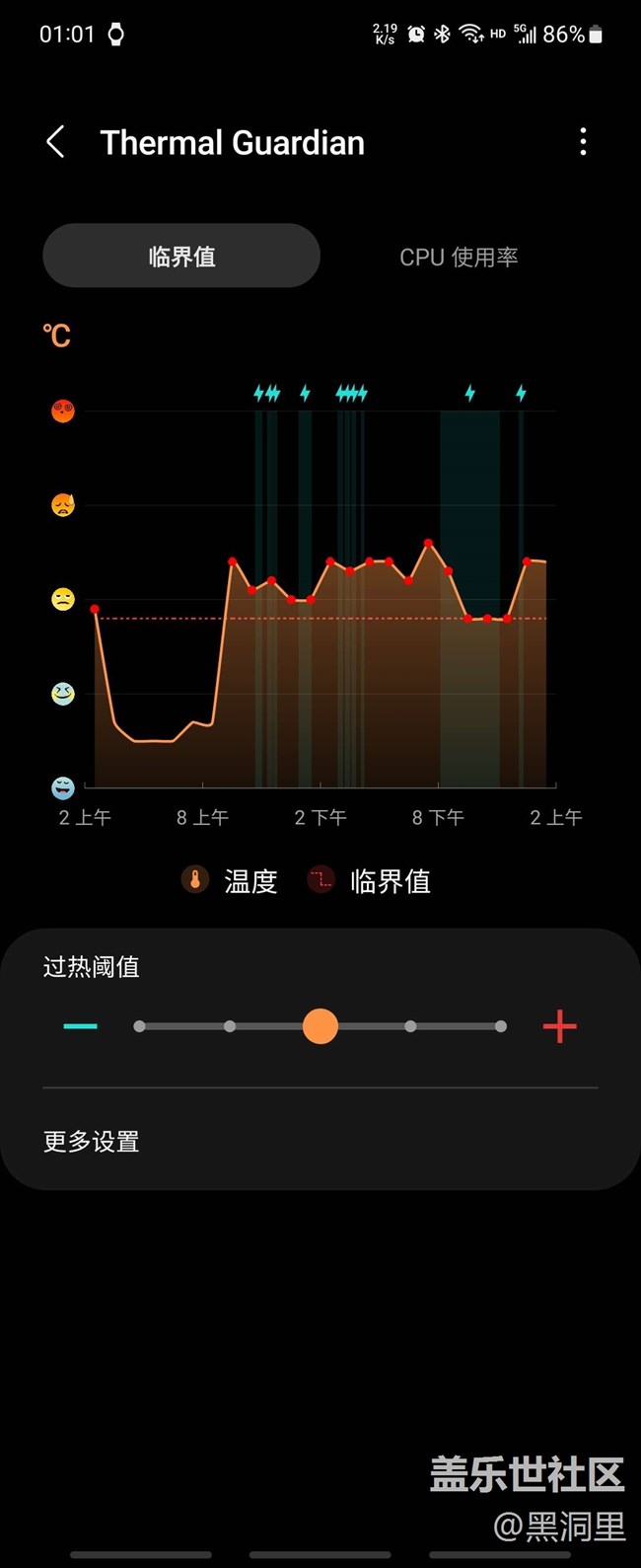This screenshot has width=641, height=1568.
Task: Open the three-dot overflow menu
Action: tap(583, 142)
